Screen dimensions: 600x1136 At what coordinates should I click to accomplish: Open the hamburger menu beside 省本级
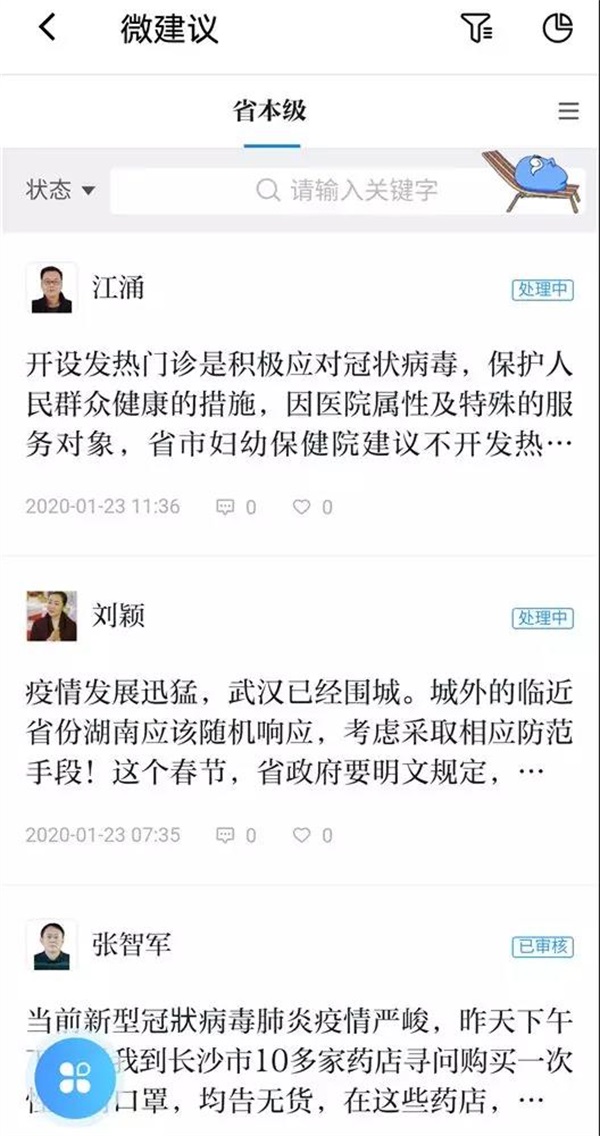pyautogui.click(x=568, y=111)
